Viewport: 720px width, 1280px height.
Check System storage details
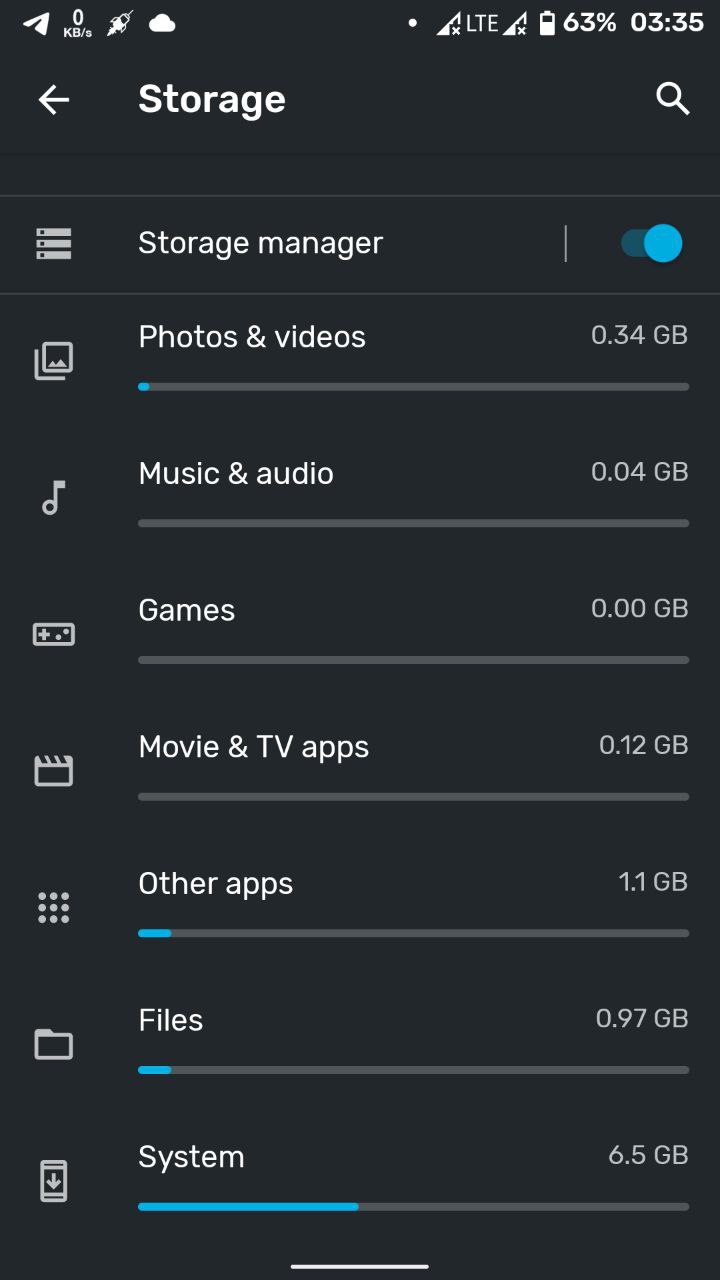point(360,1180)
